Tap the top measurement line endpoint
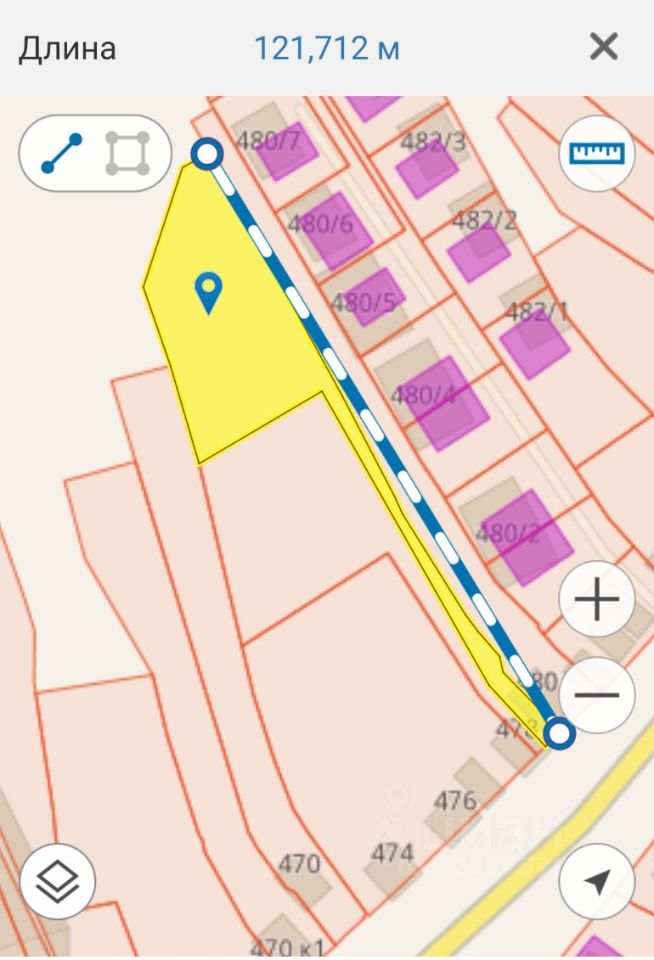 point(207,154)
